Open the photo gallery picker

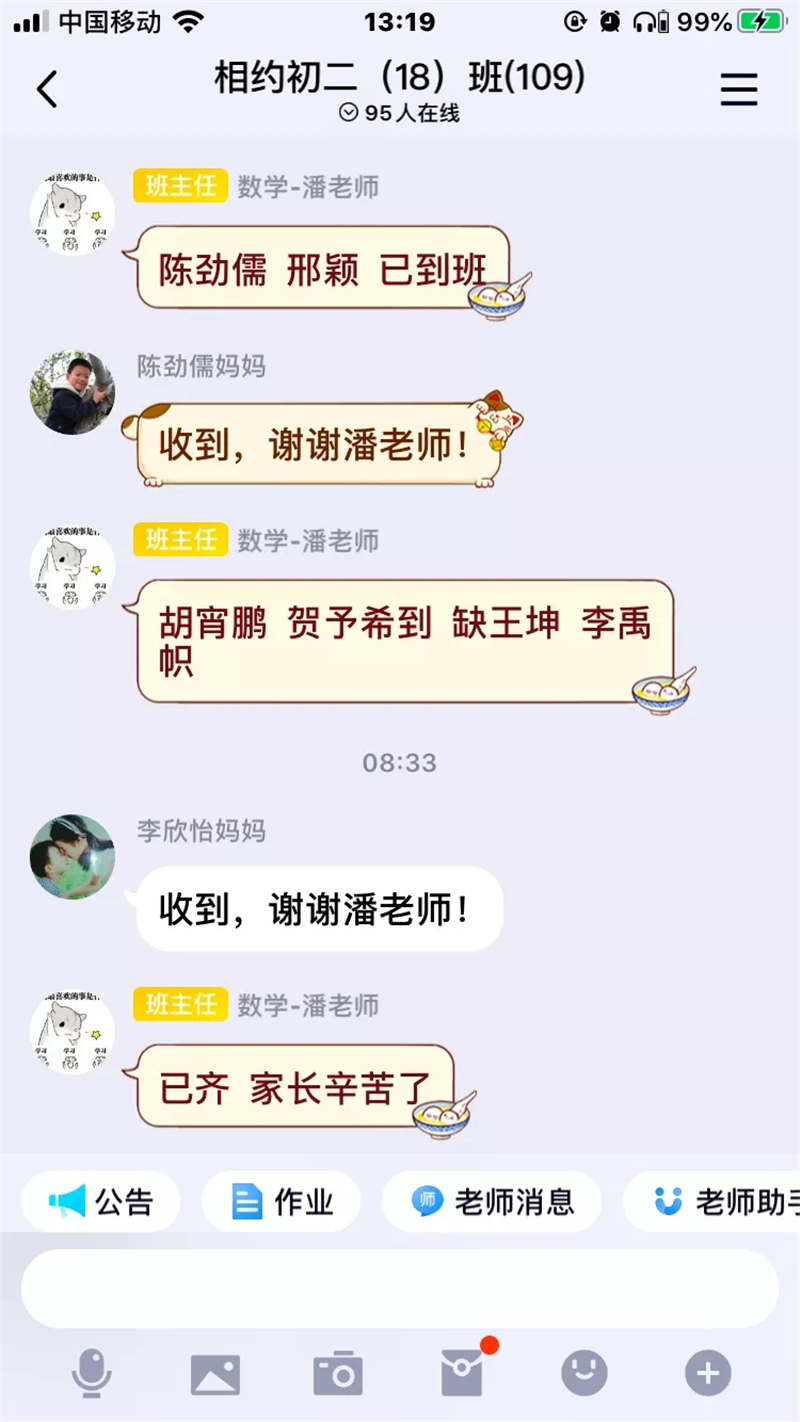point(215,1374)
